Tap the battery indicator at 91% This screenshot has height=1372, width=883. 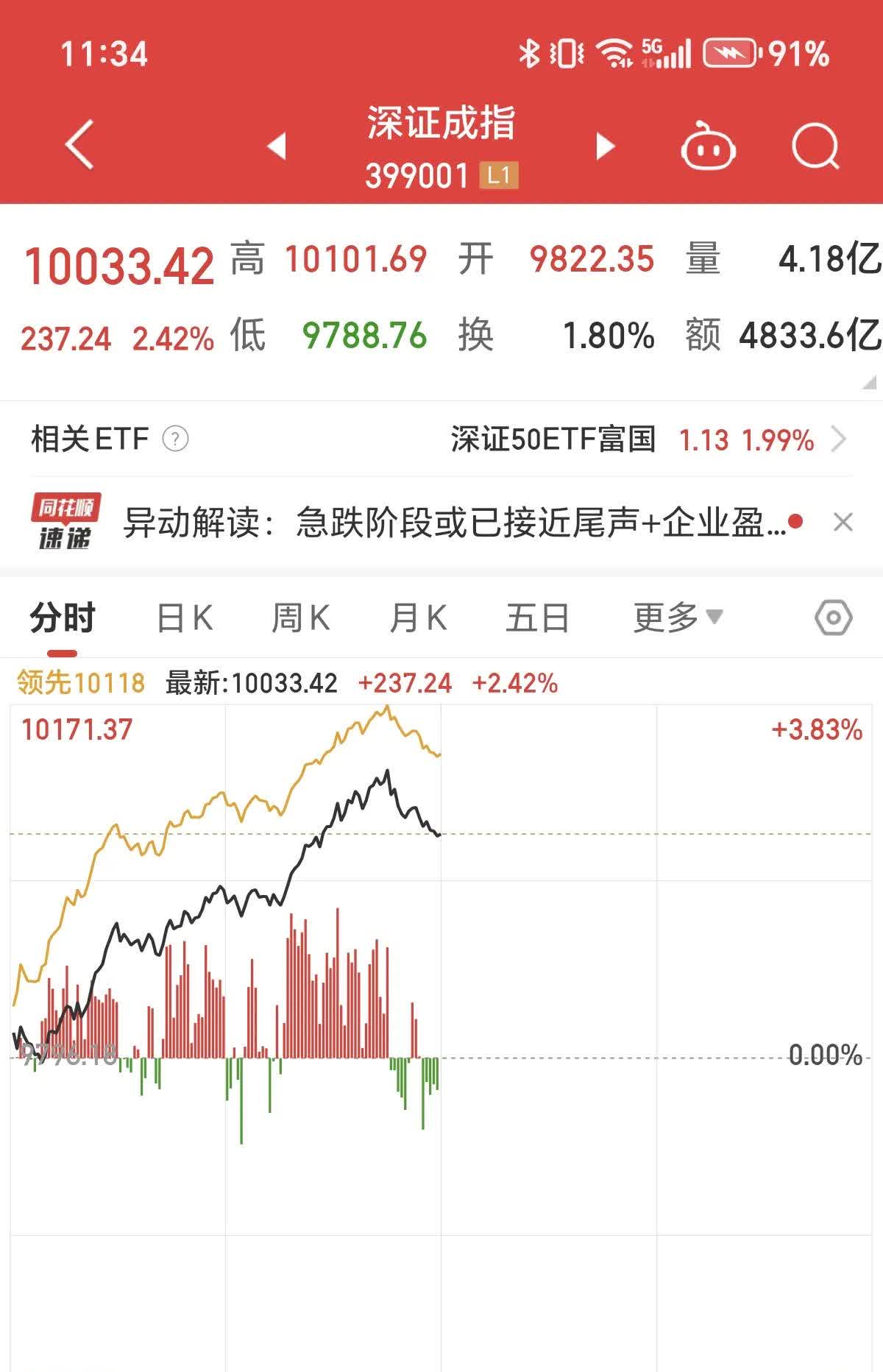point(730,53)
